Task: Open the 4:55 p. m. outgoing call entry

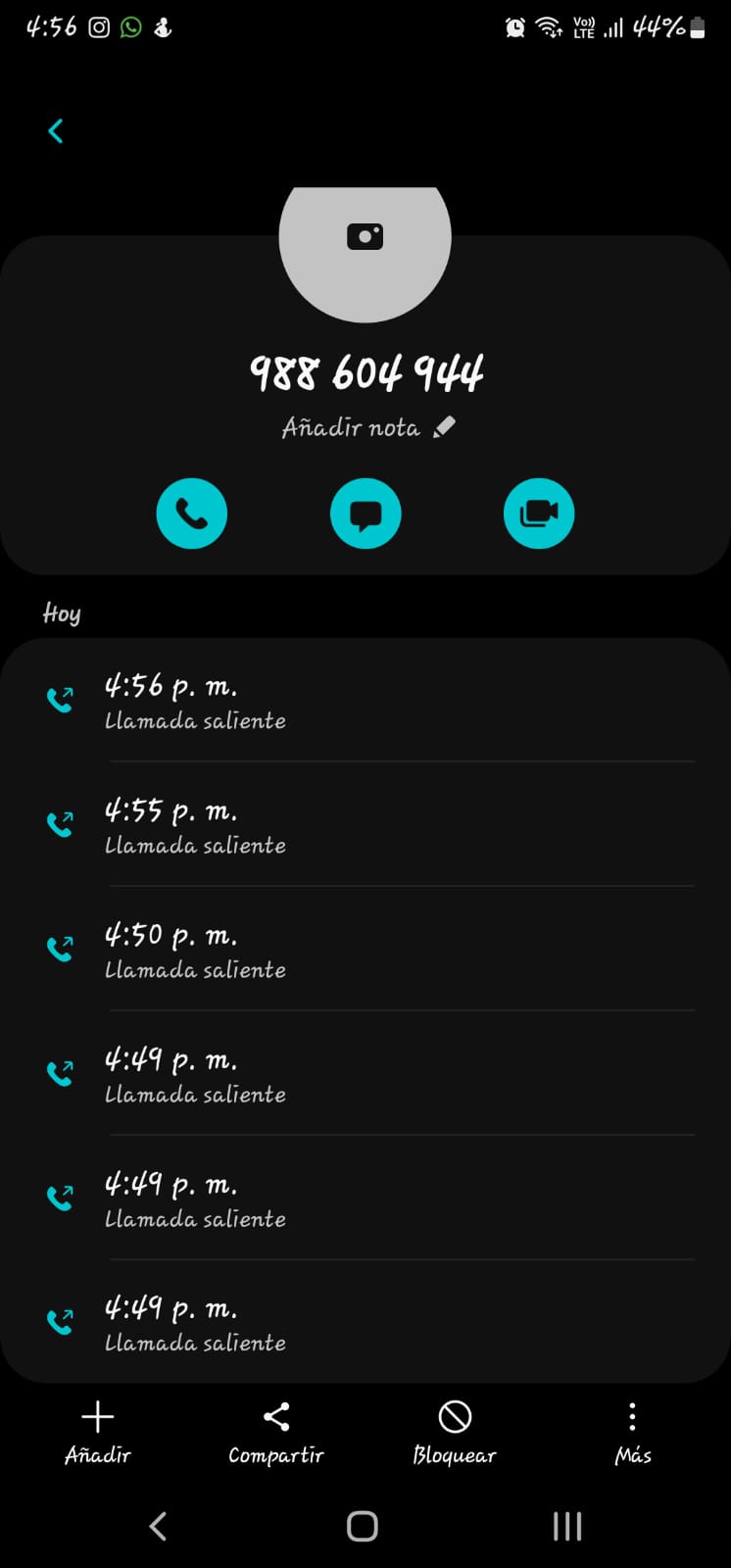Action: pyautogui.click(x=365, y=824)
